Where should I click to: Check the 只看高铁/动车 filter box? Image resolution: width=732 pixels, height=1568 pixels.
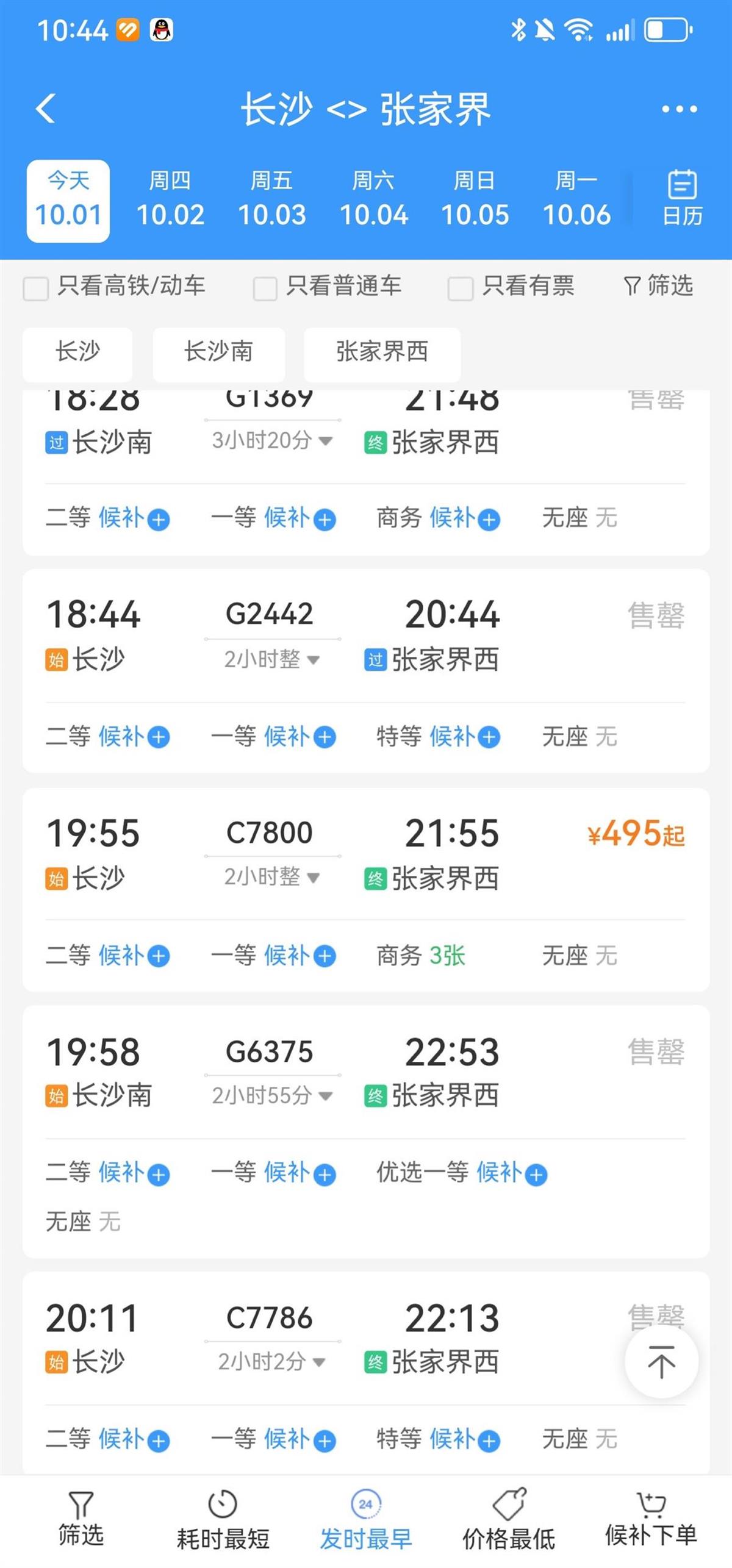35,288
